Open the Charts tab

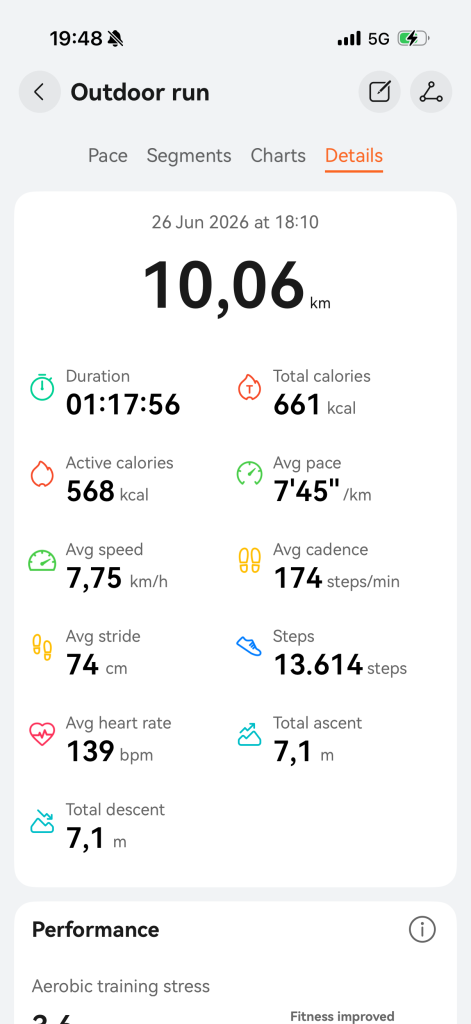point(278,155)
